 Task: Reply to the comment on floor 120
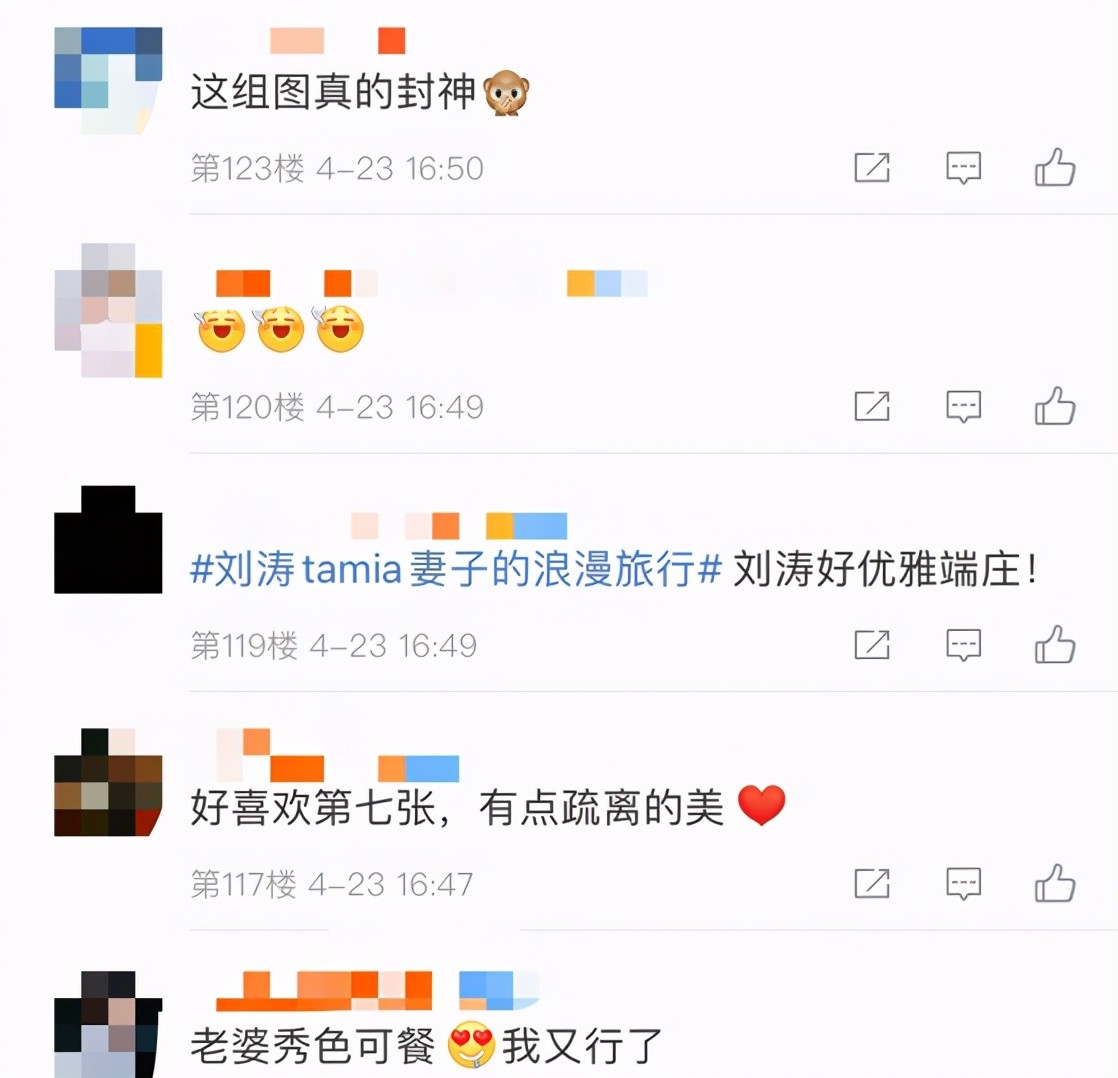964,406
